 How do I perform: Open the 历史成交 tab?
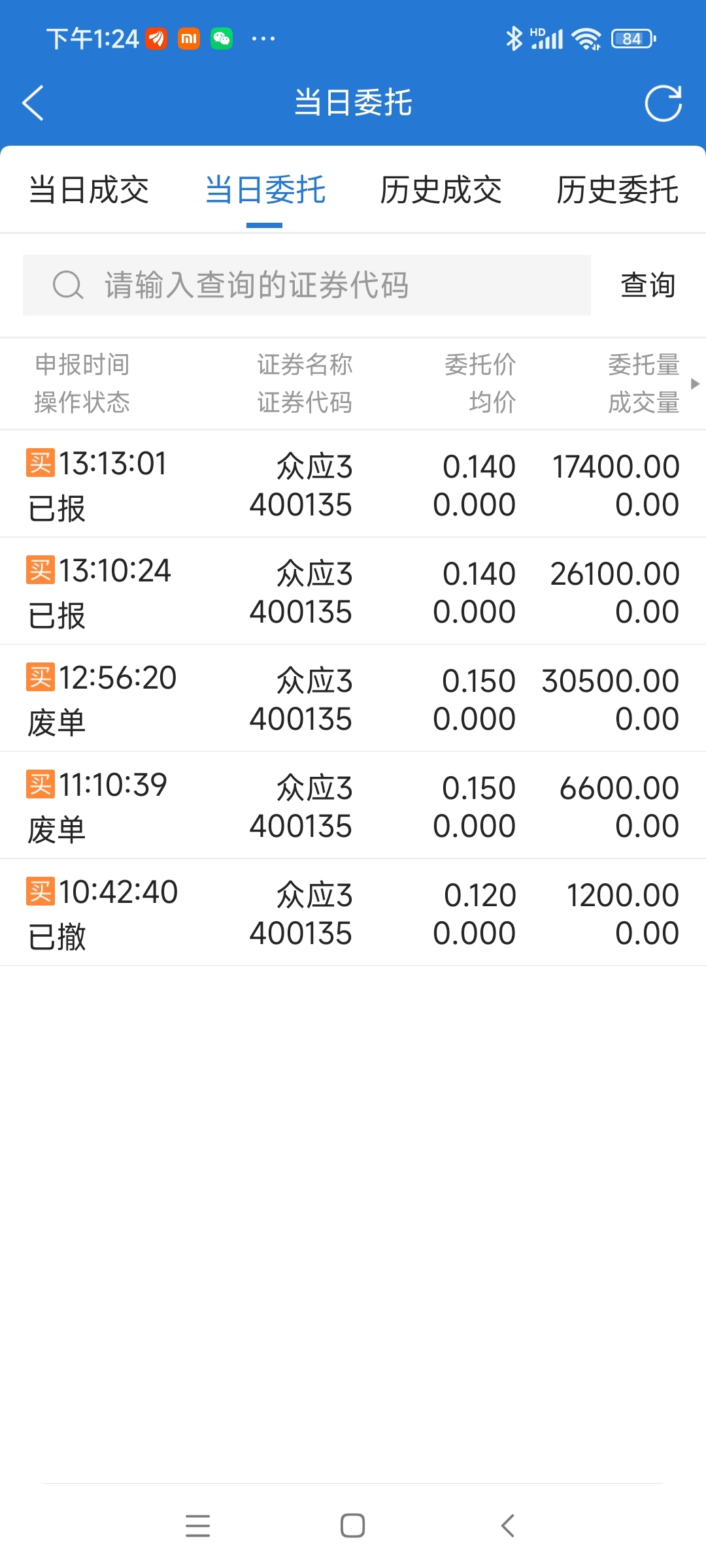coord(441,190)
